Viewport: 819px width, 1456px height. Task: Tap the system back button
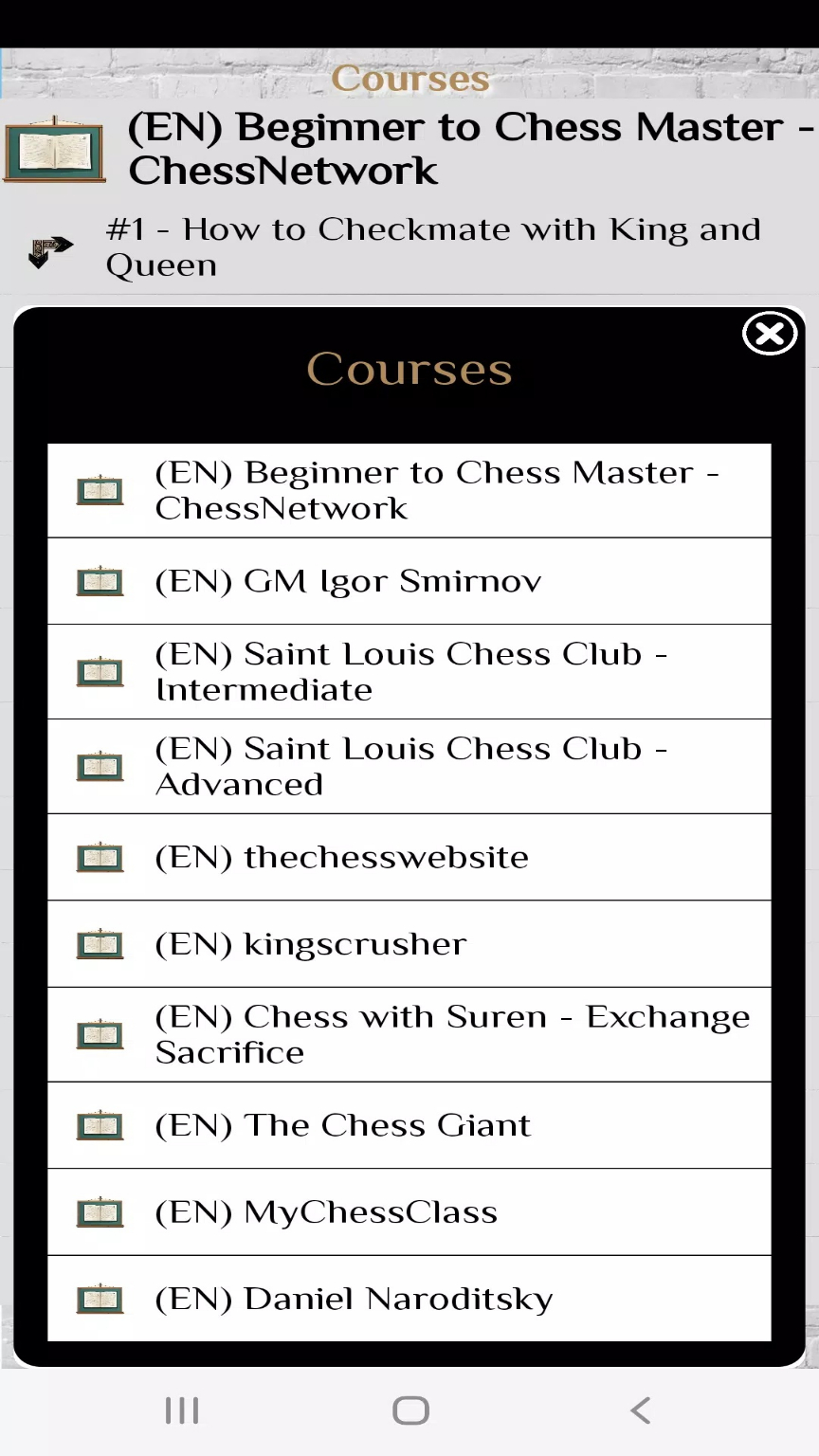point(641,1410)
